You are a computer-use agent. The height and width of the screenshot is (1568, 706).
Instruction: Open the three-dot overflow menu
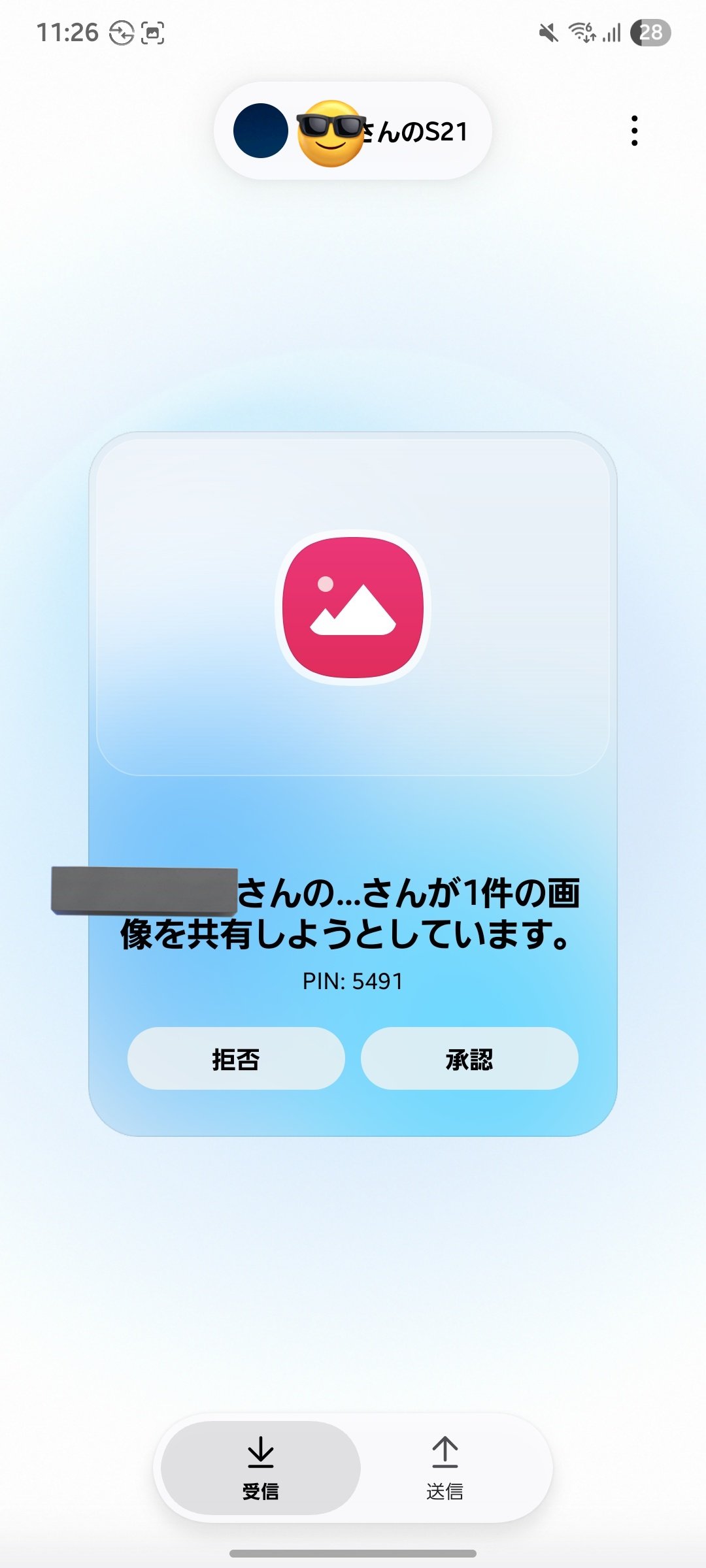(634, 131)
